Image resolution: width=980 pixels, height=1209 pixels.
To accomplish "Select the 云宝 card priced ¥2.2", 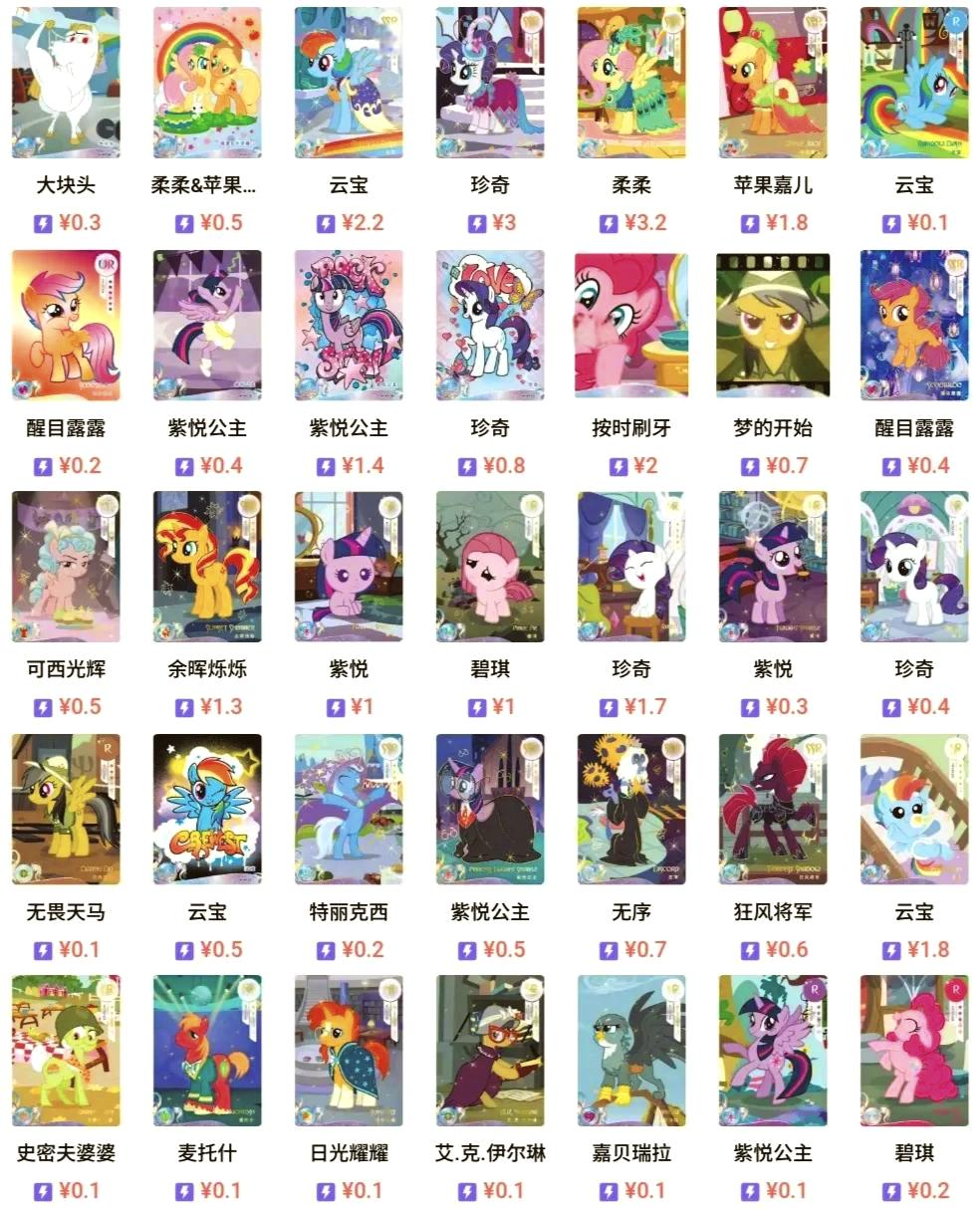I will tap(349, 83).
